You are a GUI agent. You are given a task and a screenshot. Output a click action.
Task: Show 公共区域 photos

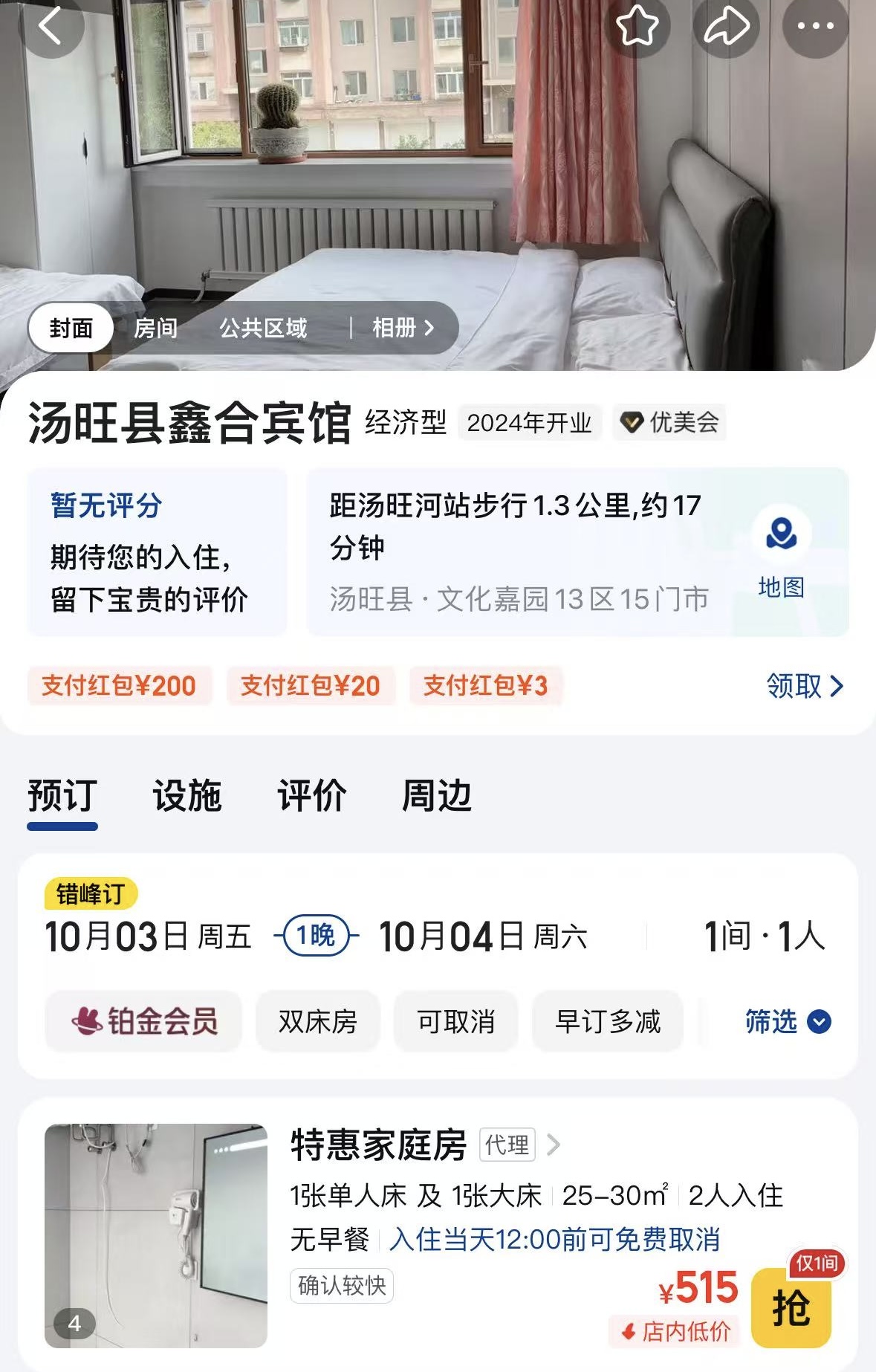(x=262, y=328)
